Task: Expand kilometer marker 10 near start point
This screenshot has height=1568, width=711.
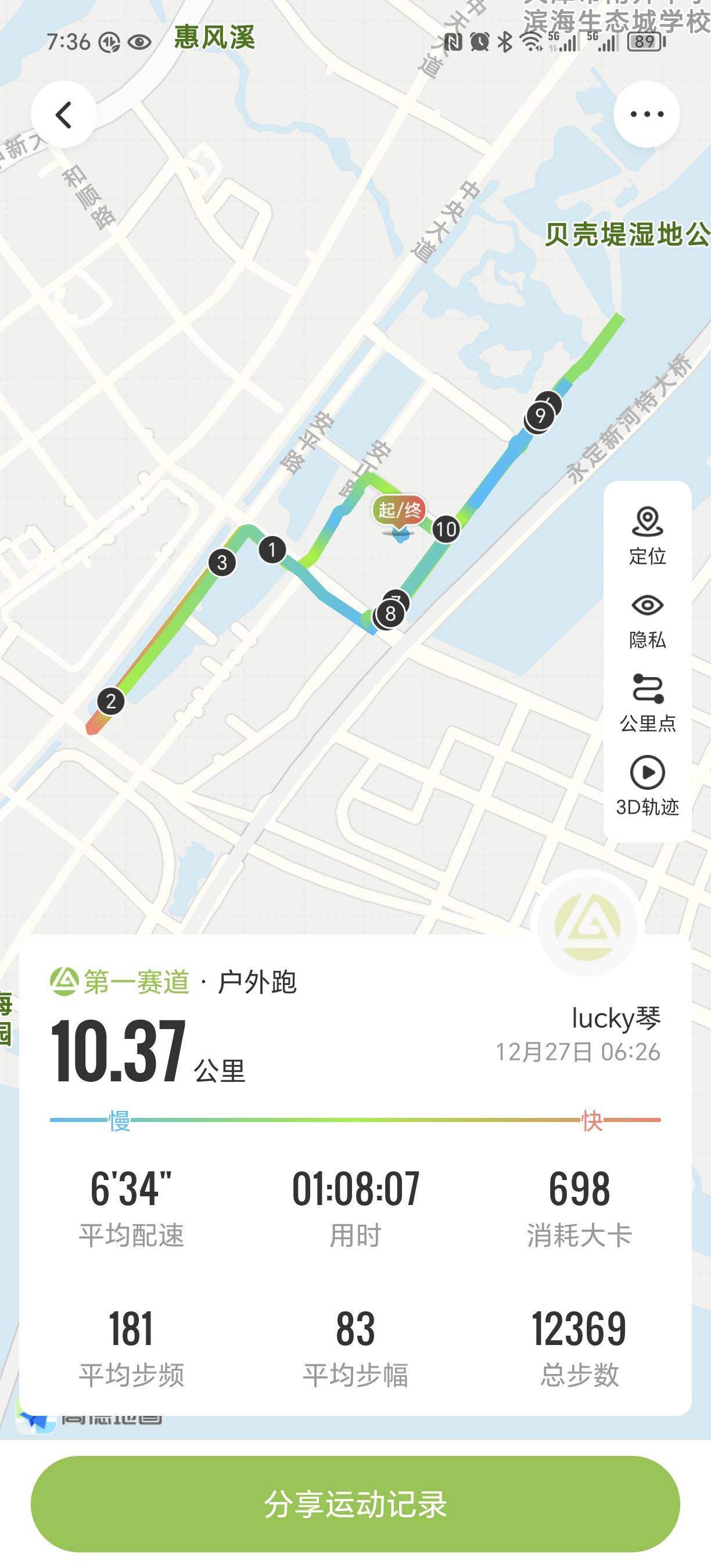Action: [446, 529]
